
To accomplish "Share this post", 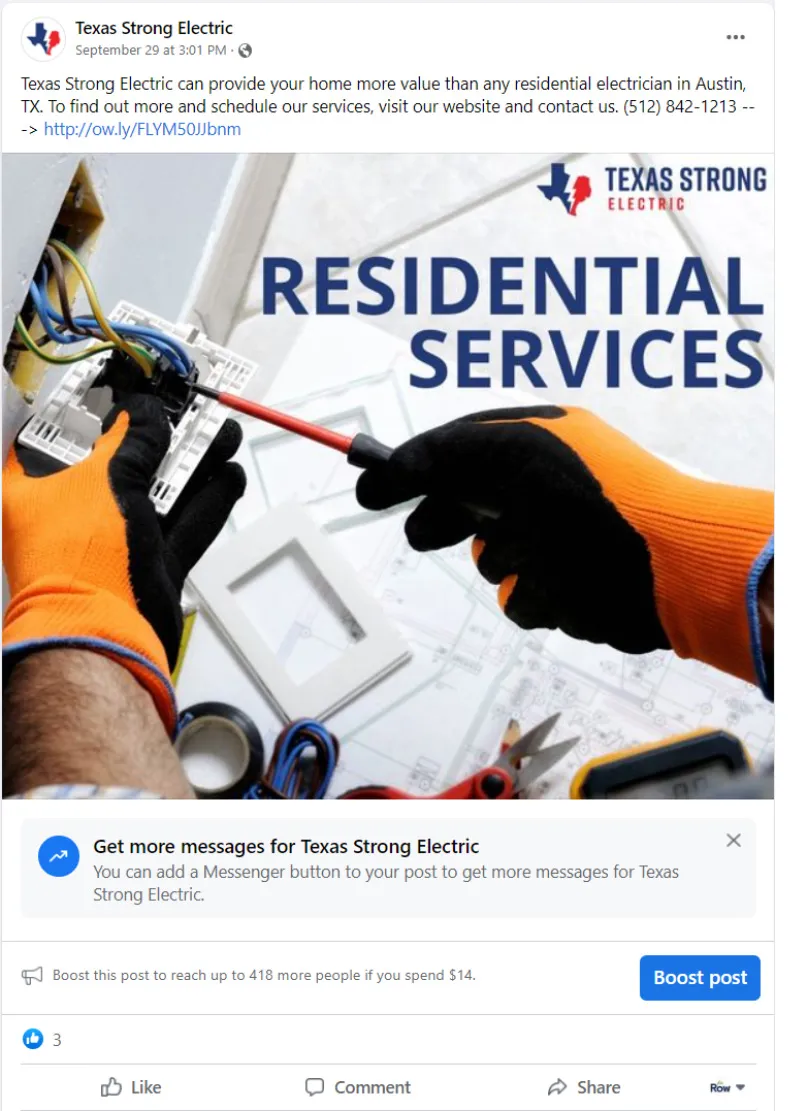I will coord(584,1087).
